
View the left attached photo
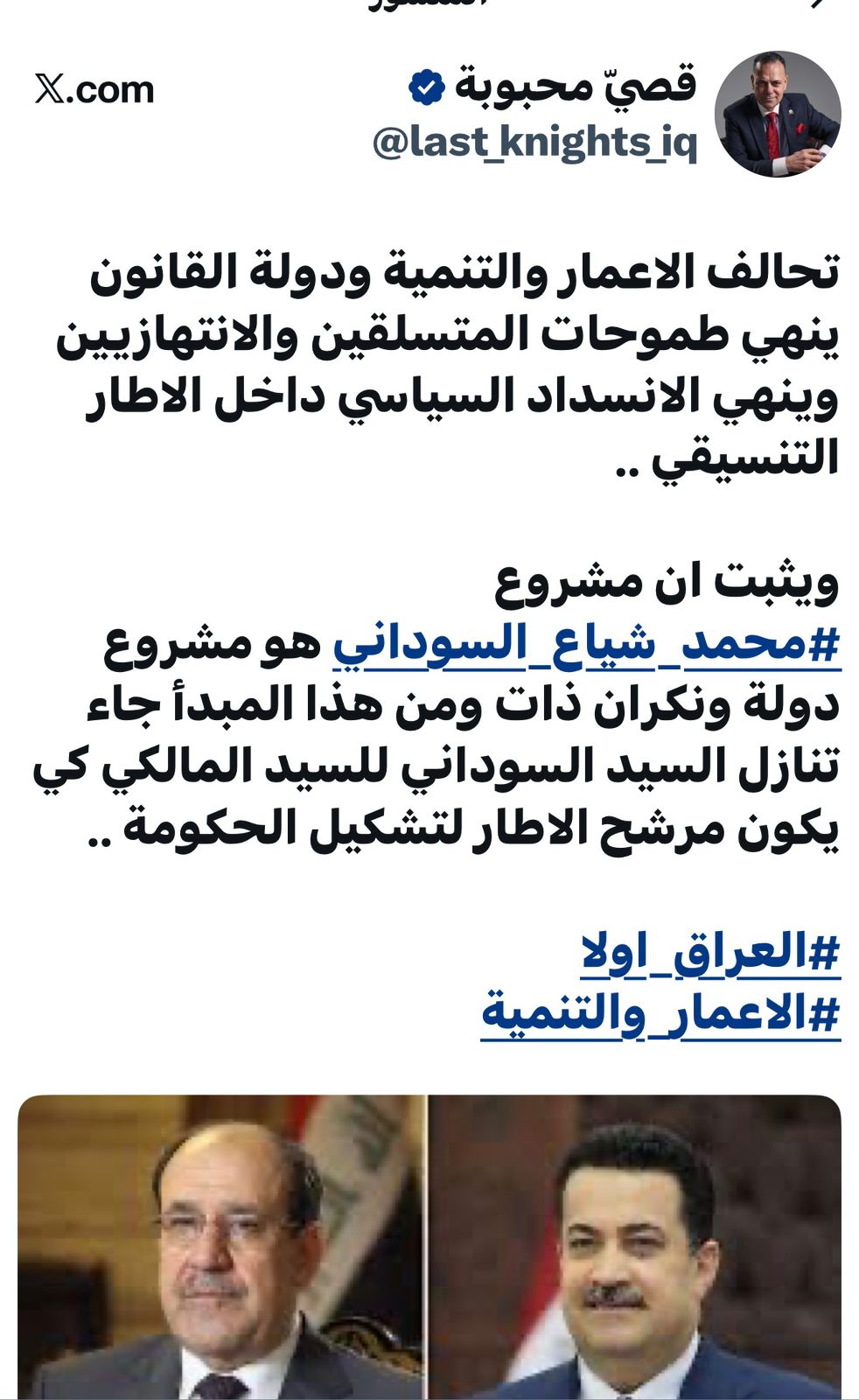pos(220,1247)
